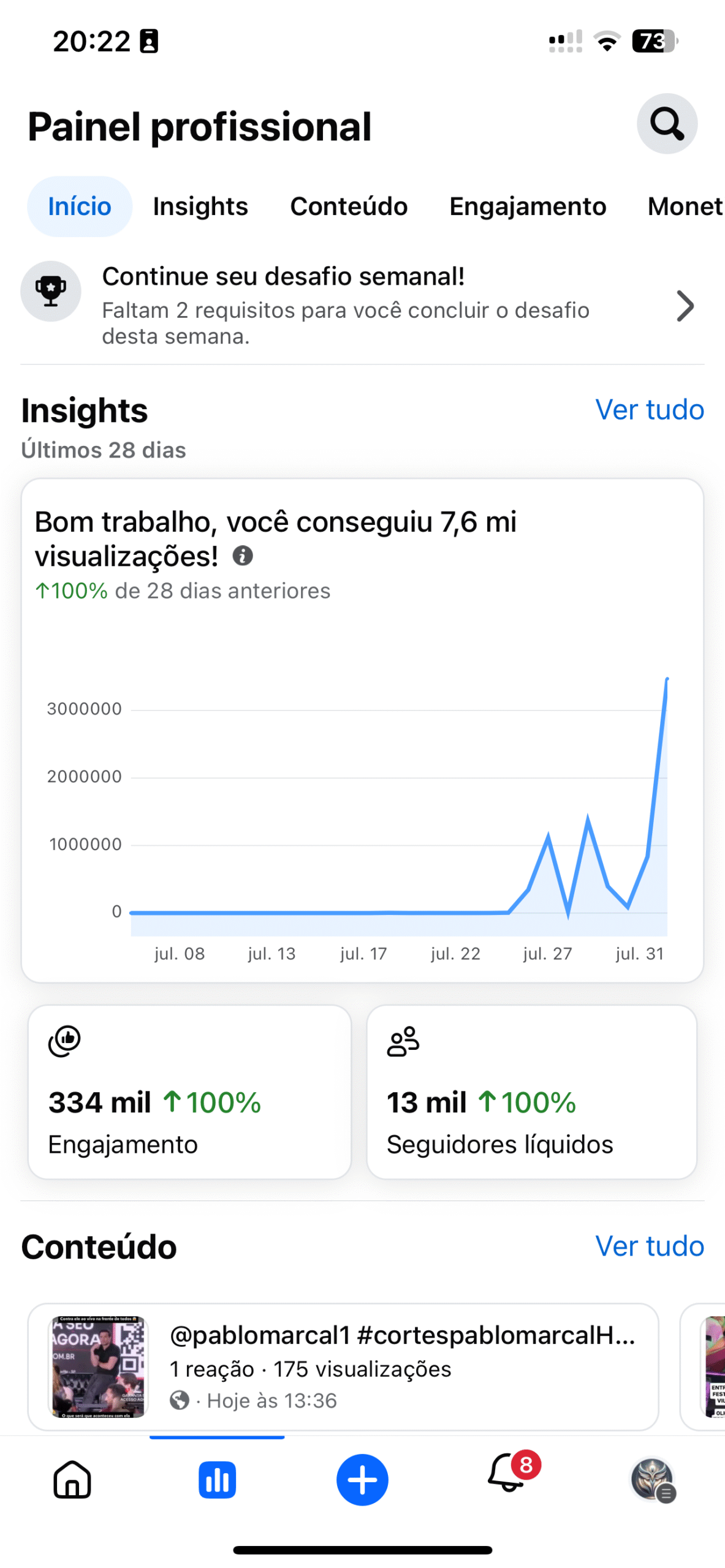Switch to the Insights tab

[x=200, y=206]
